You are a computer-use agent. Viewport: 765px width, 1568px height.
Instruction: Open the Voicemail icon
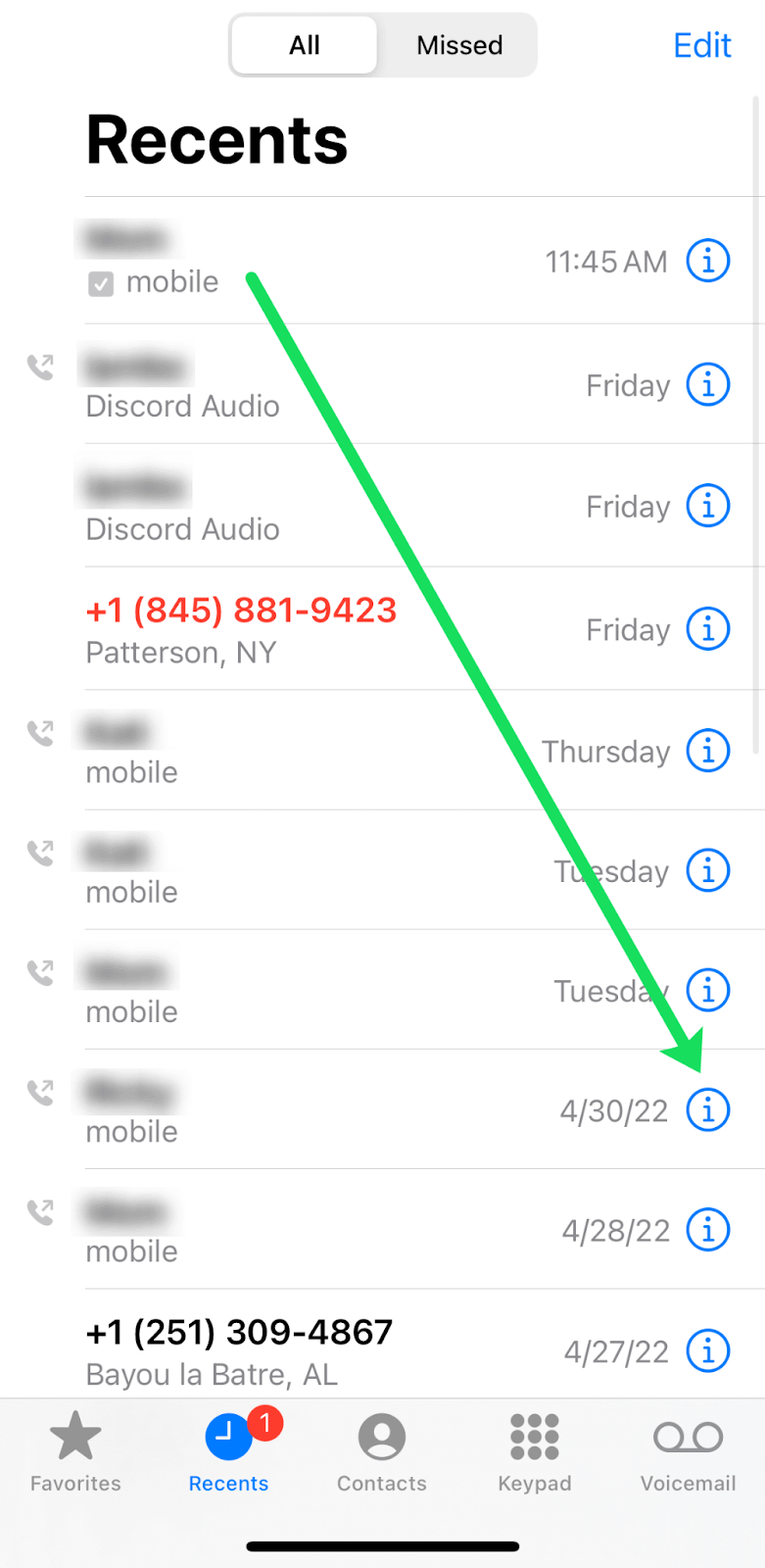pos(687,1437)
